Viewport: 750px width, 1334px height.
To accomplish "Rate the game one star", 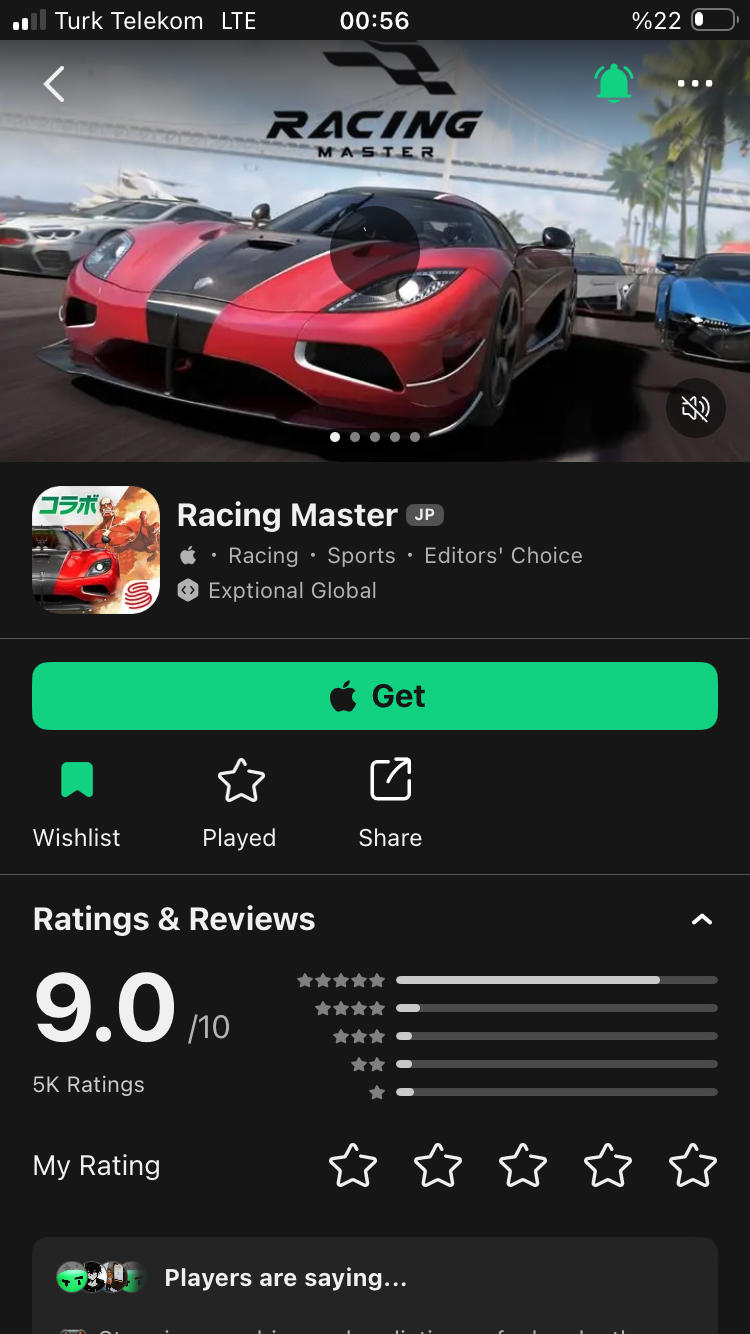I will pos(353,1166).
